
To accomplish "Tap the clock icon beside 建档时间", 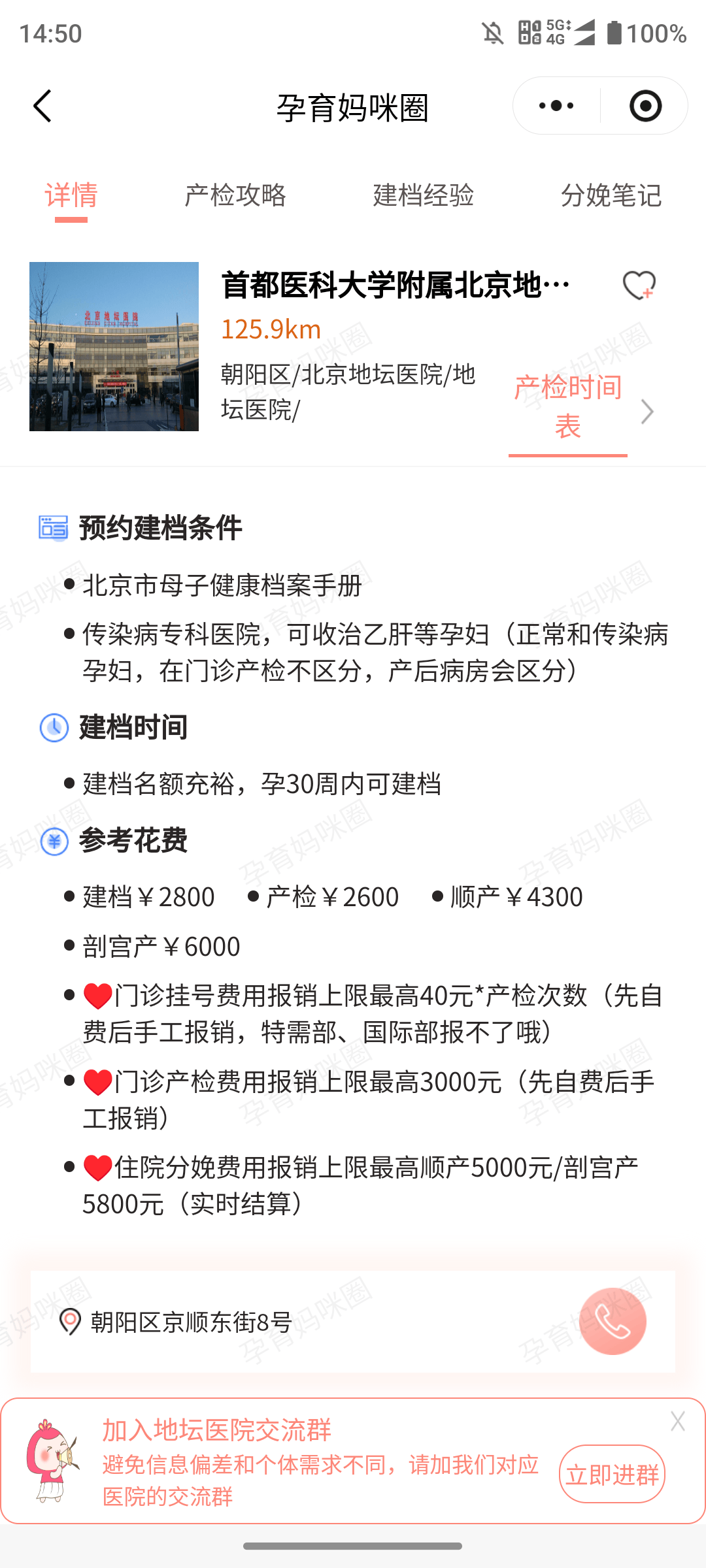I will point(54,727).
